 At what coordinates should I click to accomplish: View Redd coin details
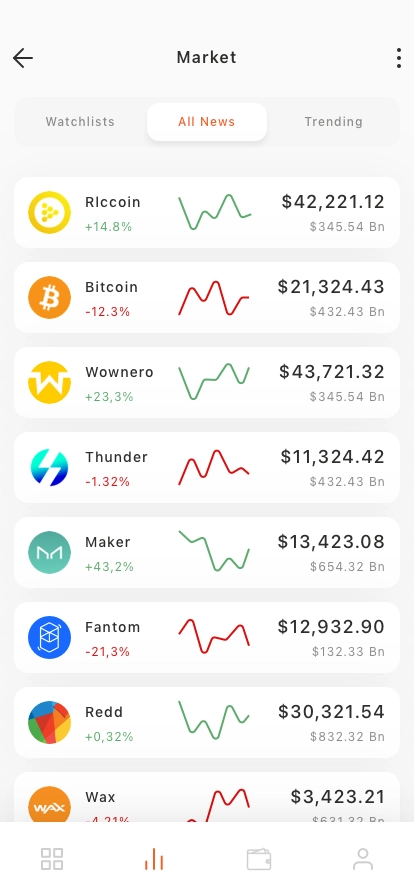207,723
